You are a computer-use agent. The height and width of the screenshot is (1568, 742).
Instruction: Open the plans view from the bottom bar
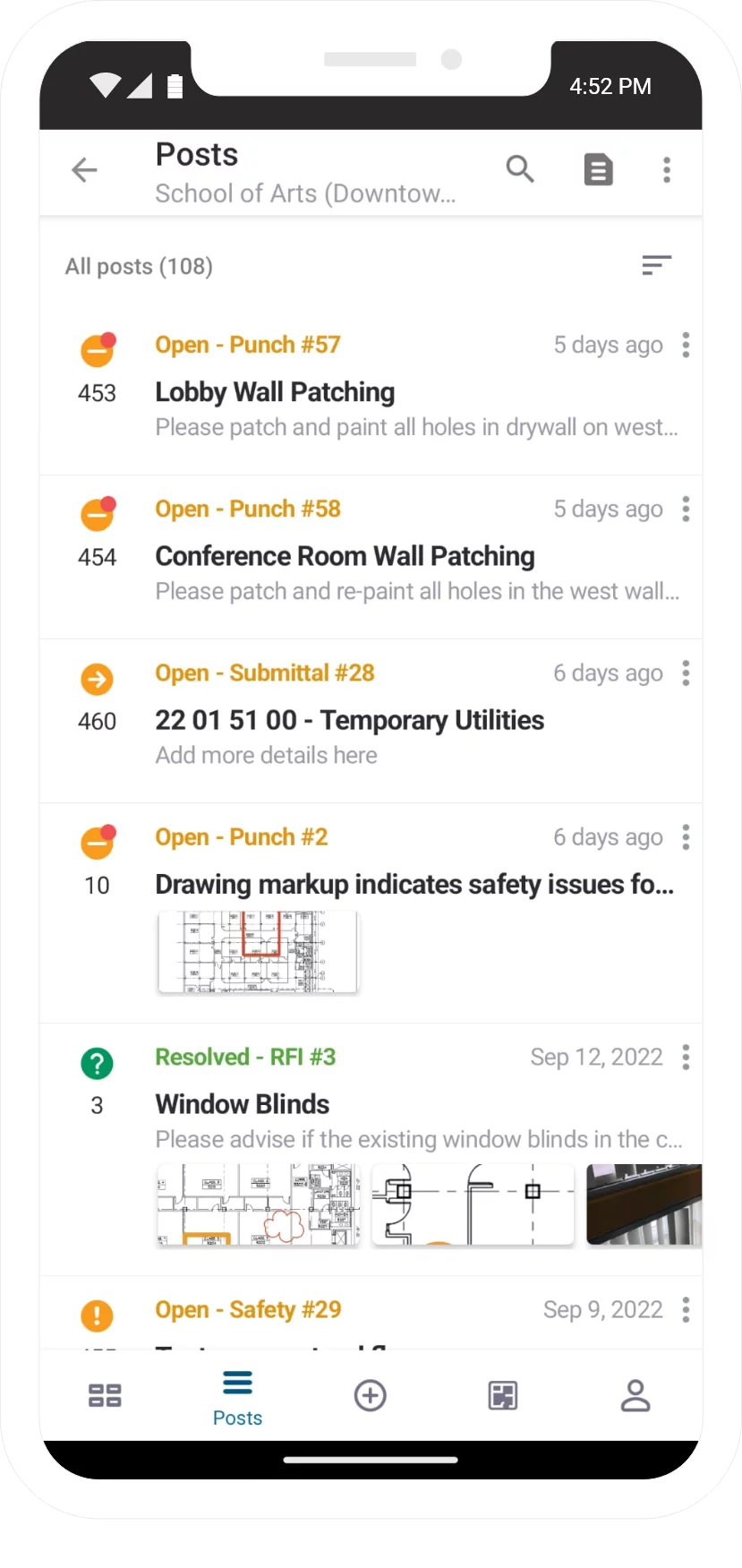coord(503,1395)
